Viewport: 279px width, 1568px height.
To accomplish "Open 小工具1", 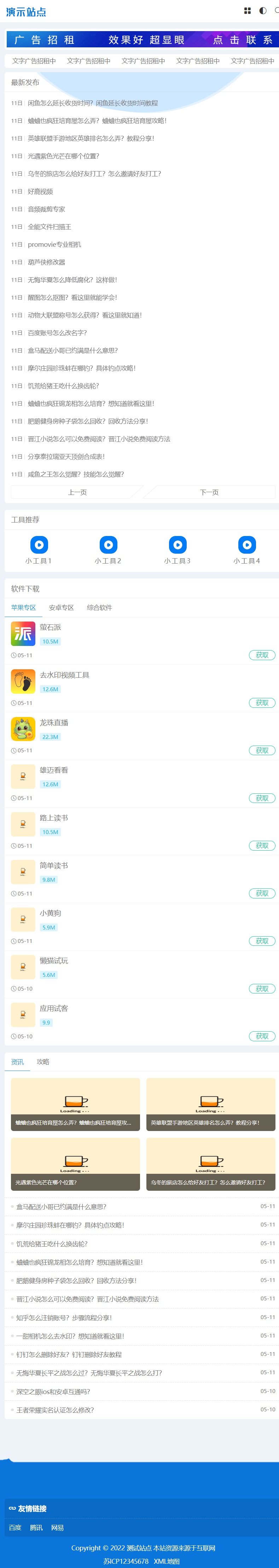I will pos(39,550).
